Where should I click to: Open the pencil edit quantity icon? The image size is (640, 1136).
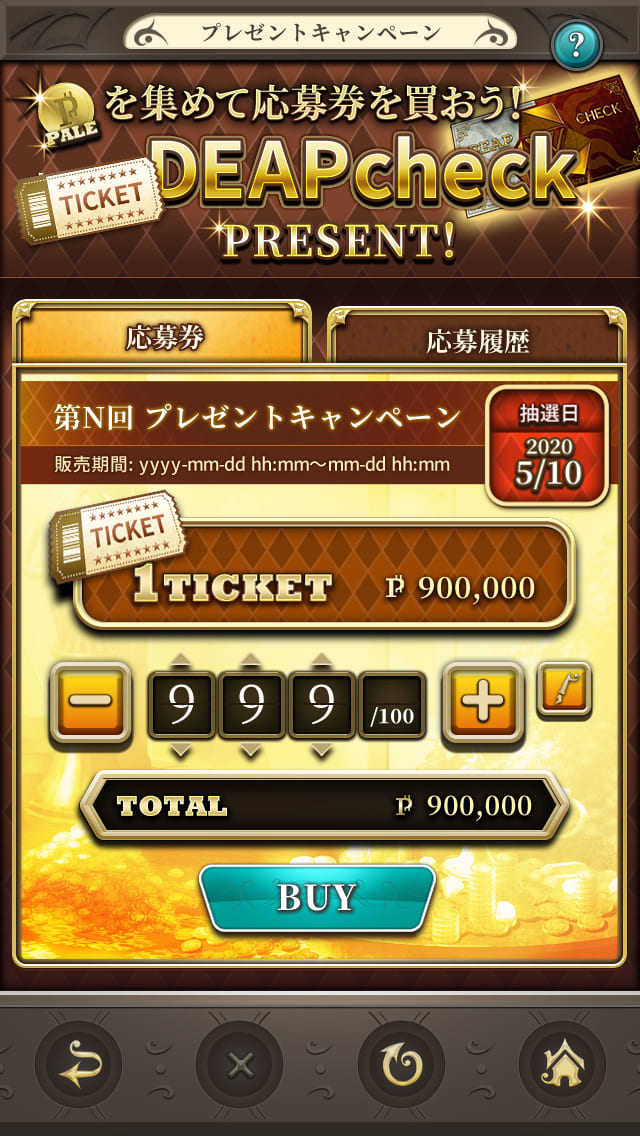(564, 689)
